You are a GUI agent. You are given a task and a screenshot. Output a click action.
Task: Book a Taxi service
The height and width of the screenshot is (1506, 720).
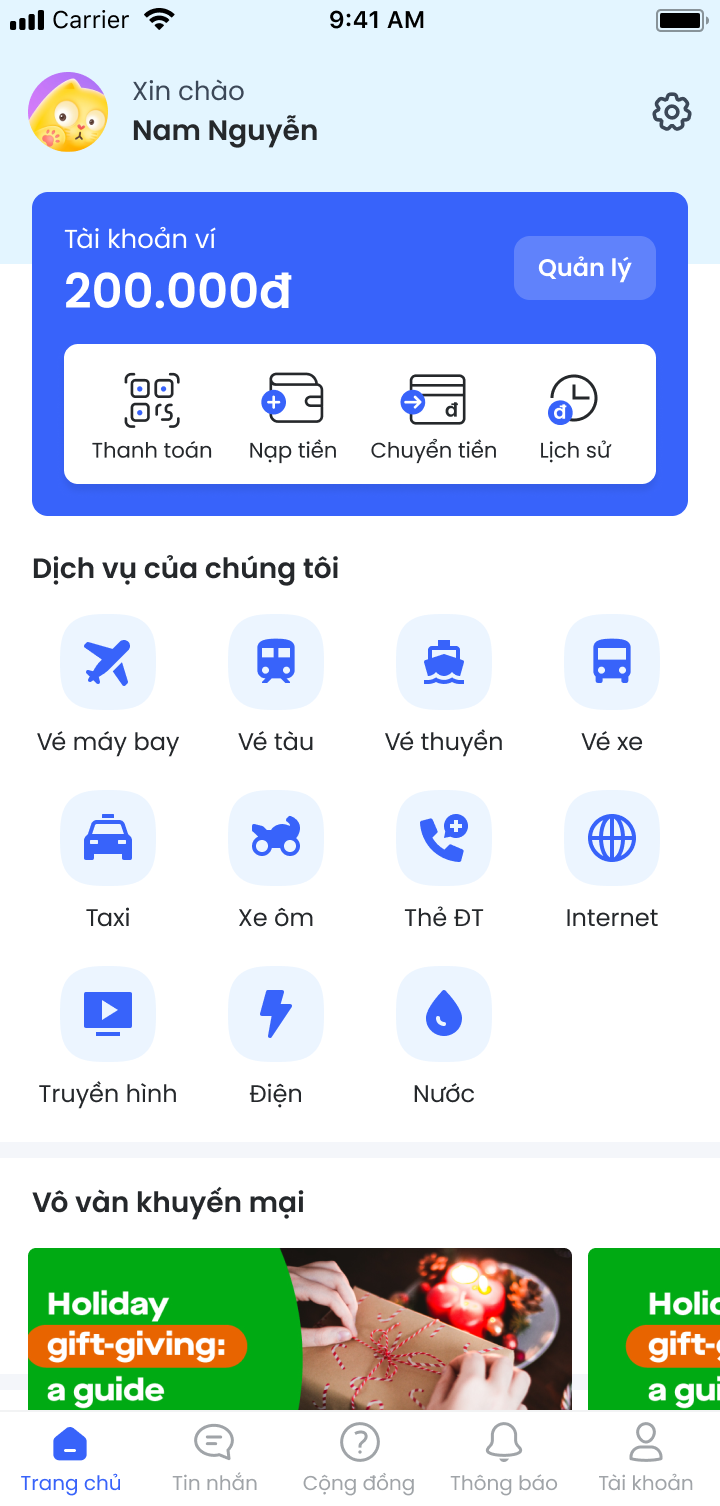coord(108,838)
